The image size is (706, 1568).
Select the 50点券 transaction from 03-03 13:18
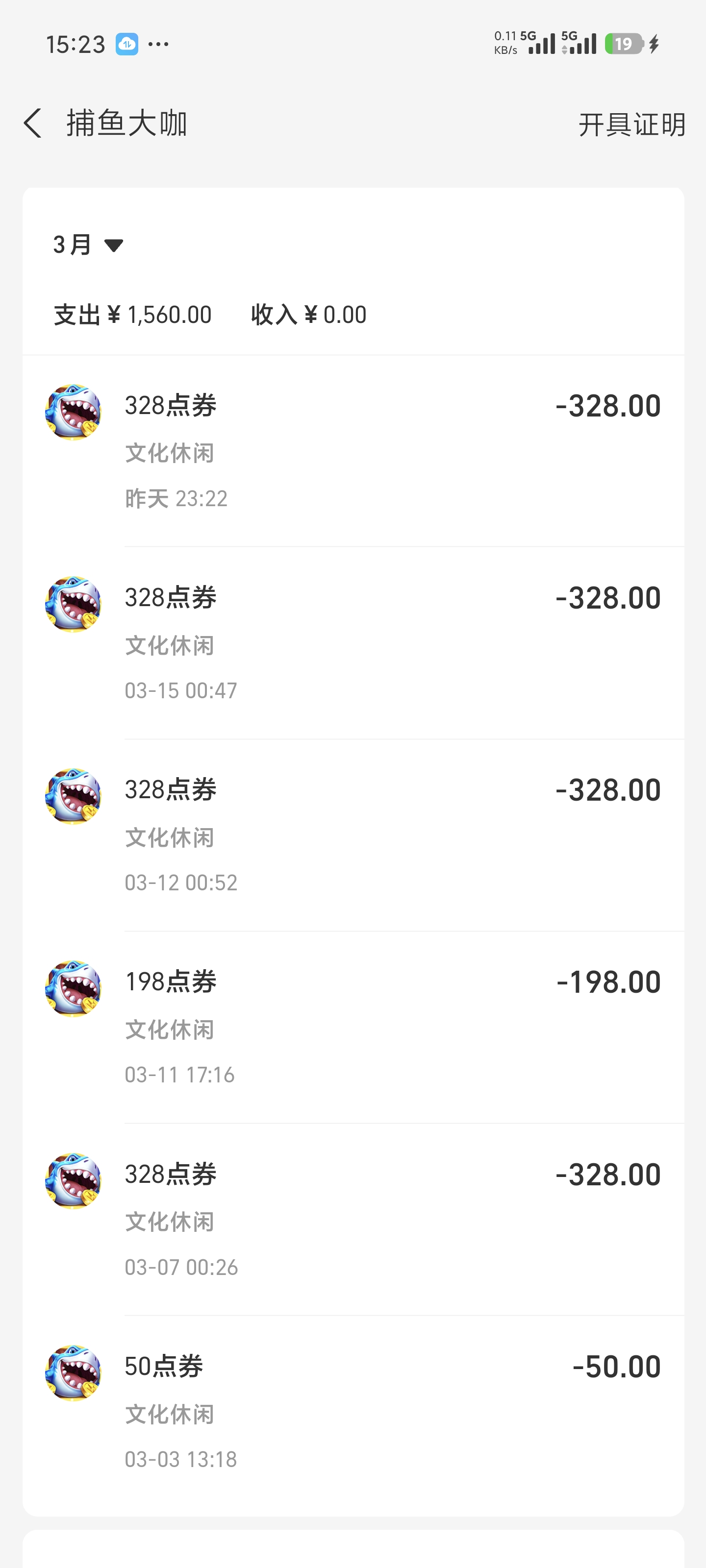[353, 1412]
